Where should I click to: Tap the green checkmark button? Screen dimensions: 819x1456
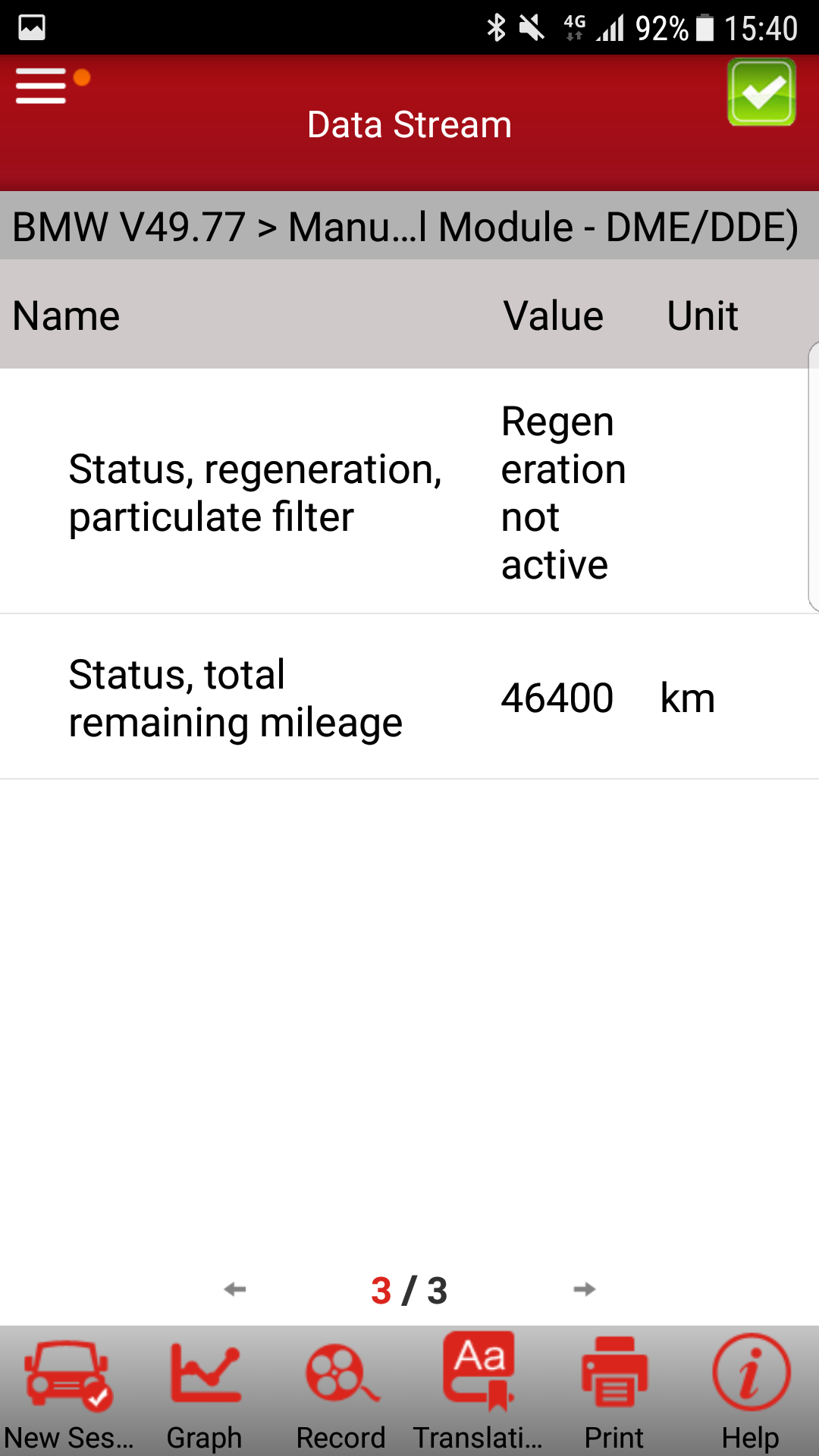pos(761,93)
